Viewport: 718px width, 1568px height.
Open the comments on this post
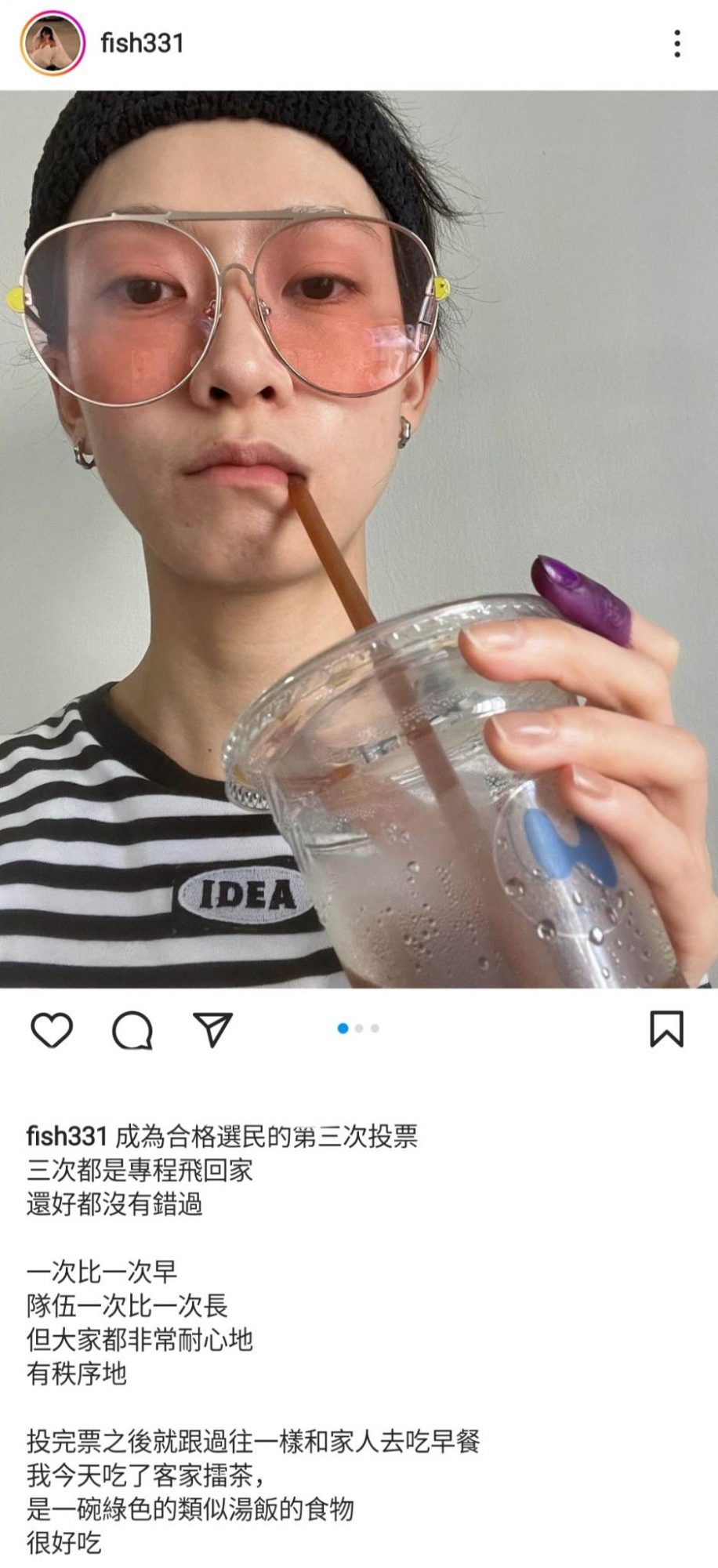[x=132, y=1029]
